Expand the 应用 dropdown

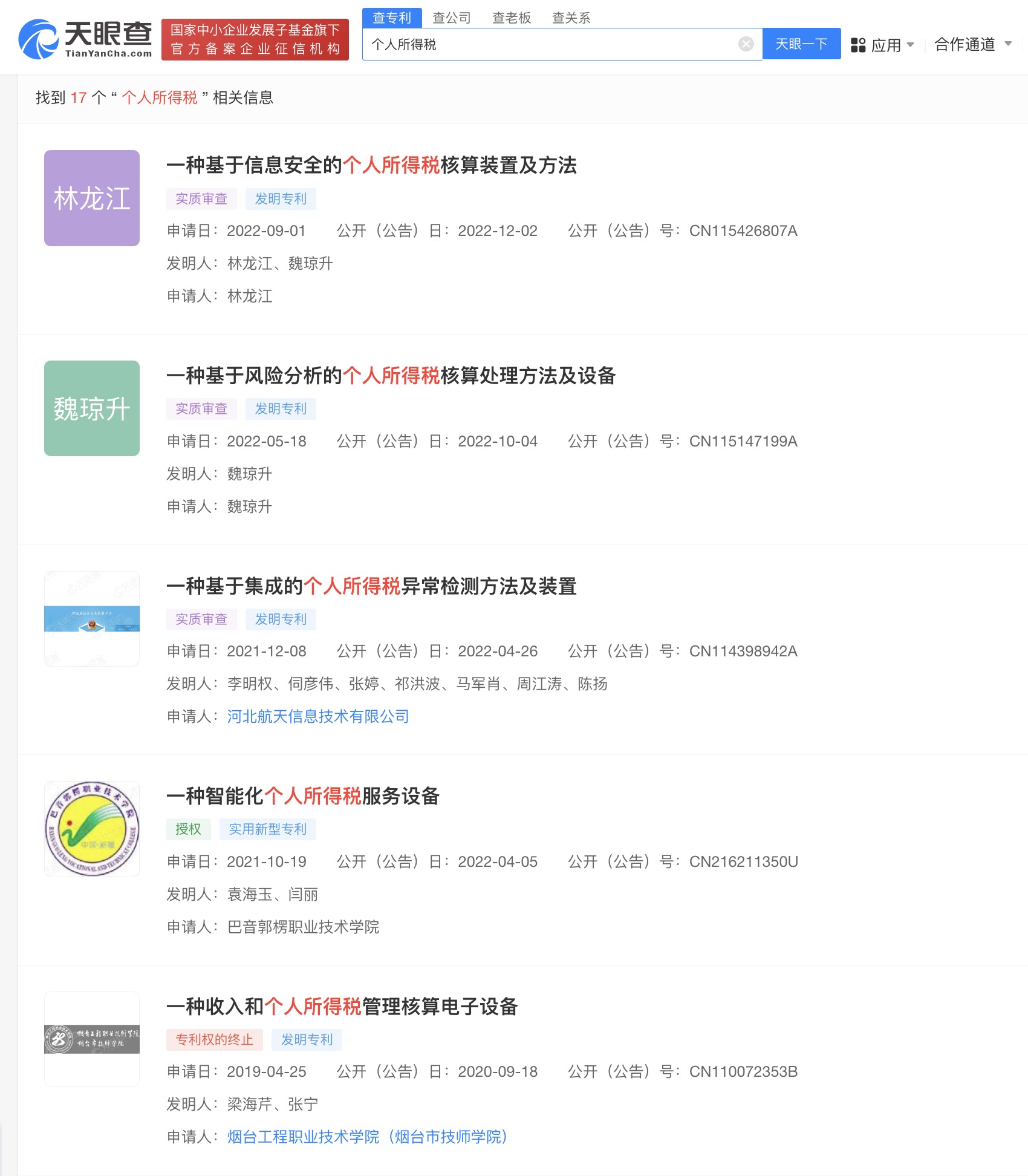click(x=882, y=45)
